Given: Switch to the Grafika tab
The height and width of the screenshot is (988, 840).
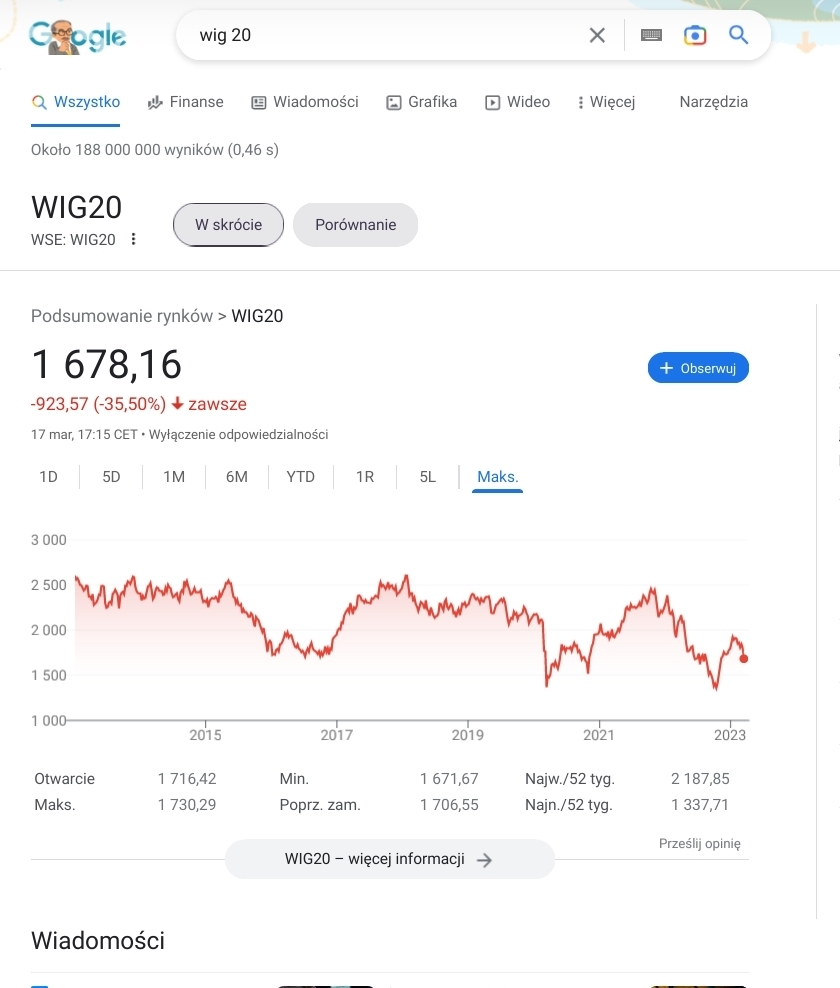Looking at the screenshot, I should pyautogui.click(x=421, y=102).
